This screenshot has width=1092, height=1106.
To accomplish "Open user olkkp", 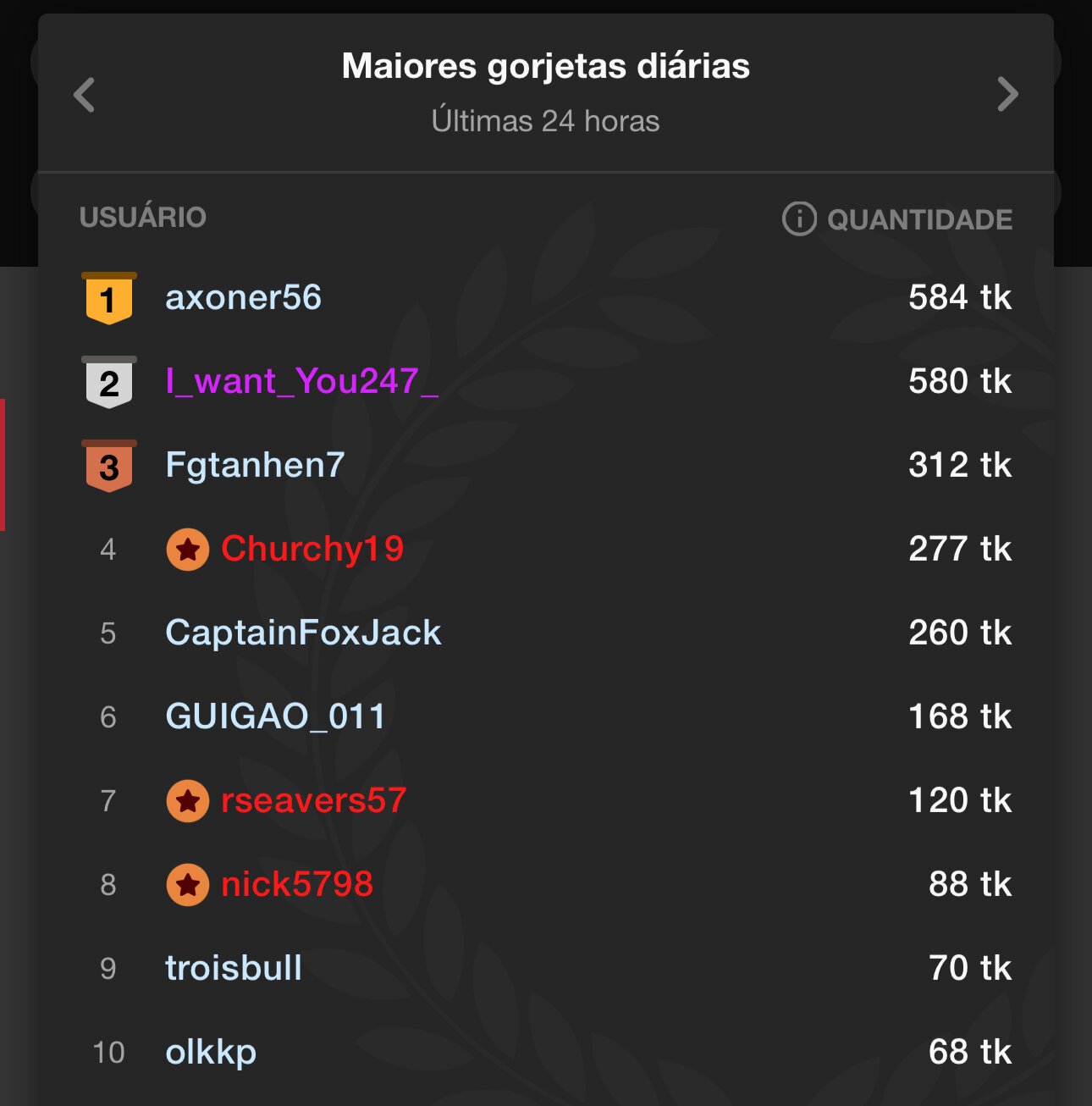I will pyautogui.click(x=211, y=1052).
